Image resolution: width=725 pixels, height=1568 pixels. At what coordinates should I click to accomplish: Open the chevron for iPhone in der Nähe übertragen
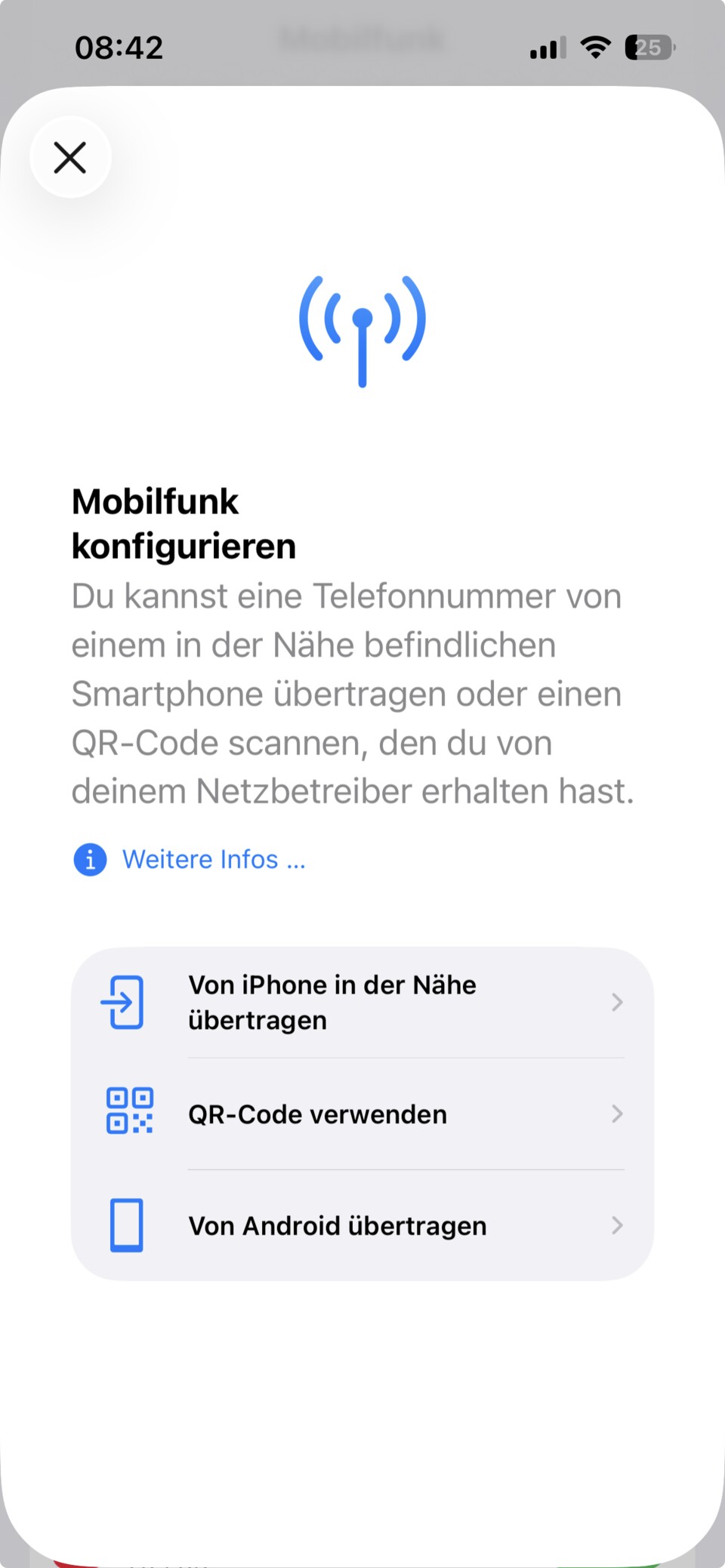pos(619,1002)
